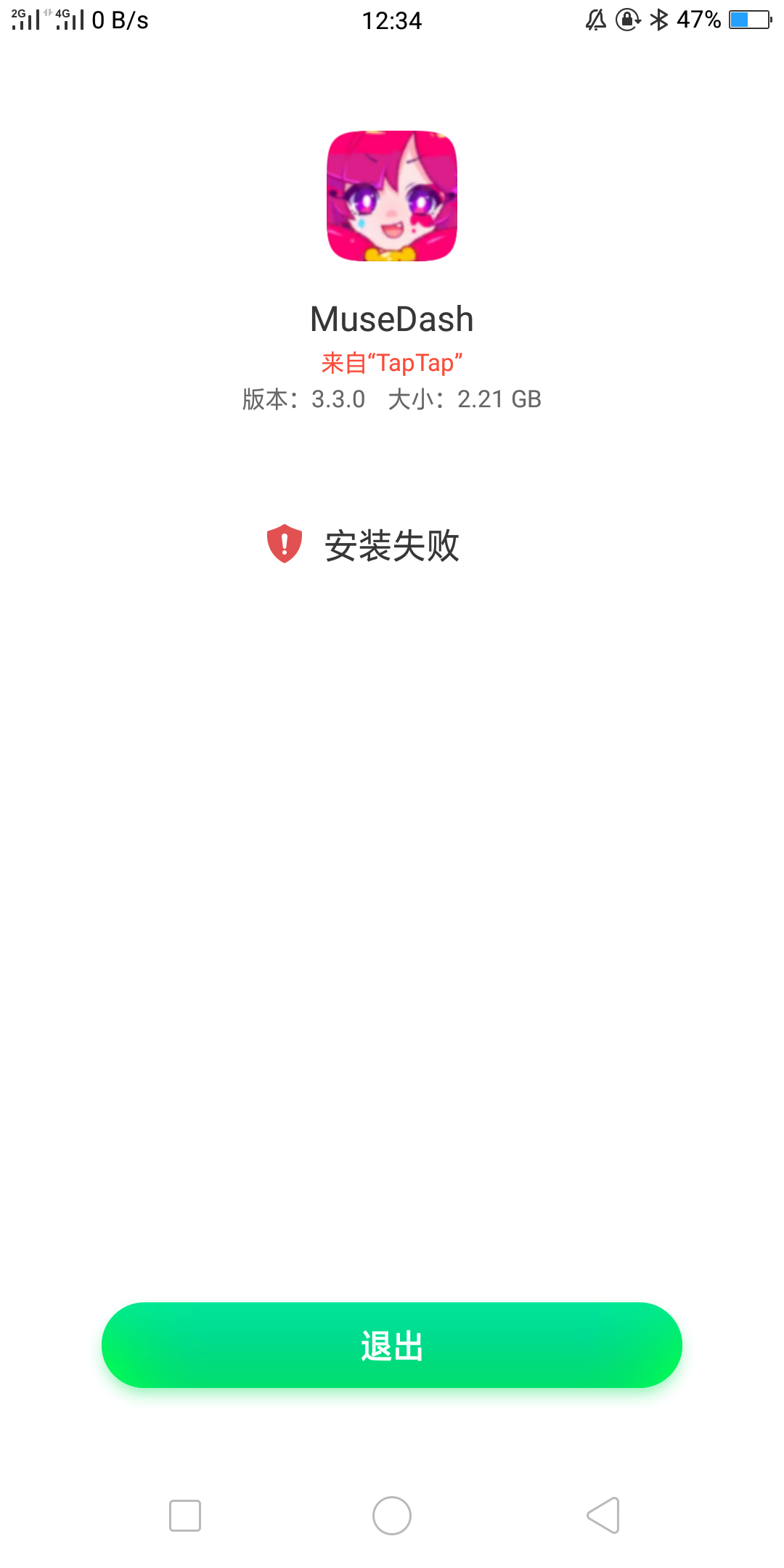Return to home screen via home button

point(392,1515)
